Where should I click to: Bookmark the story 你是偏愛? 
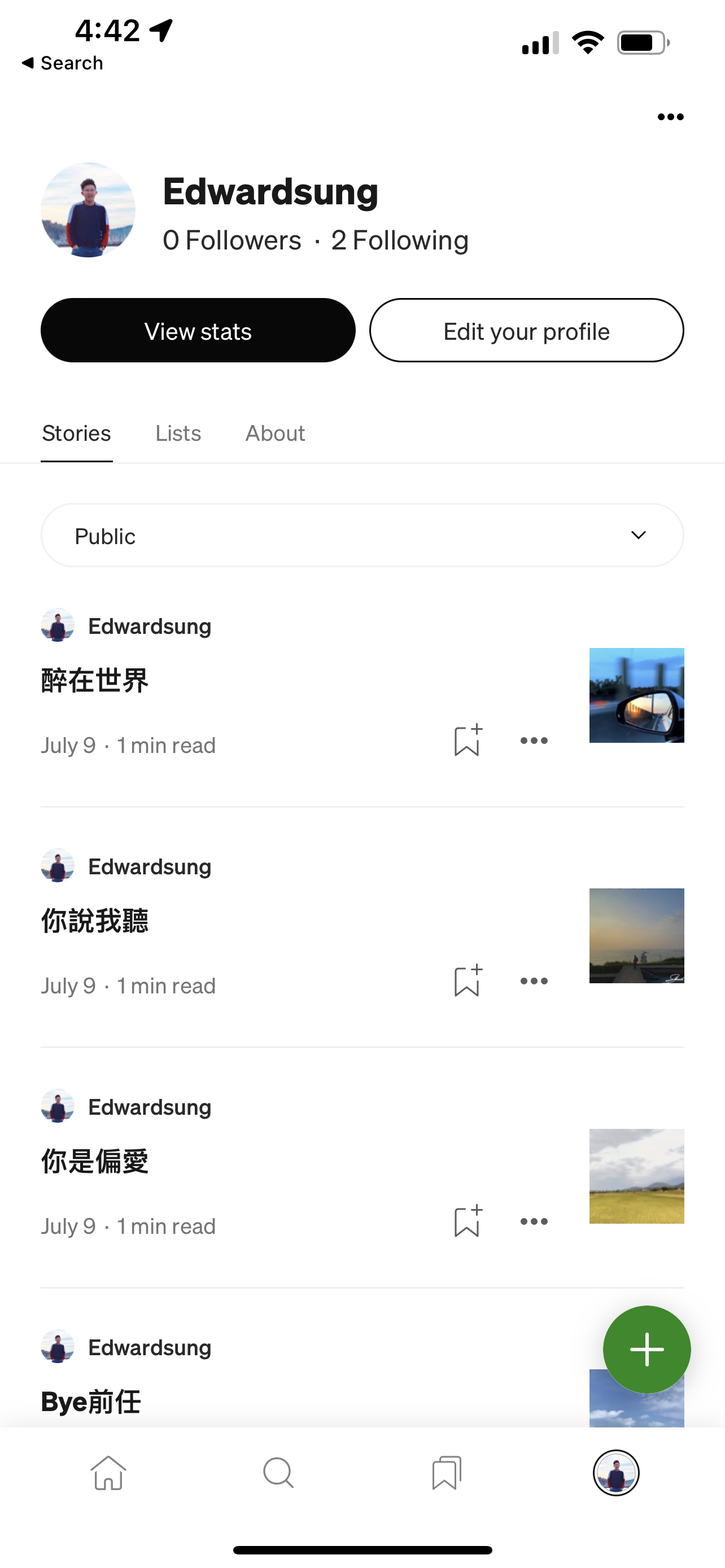(468, 1221)
